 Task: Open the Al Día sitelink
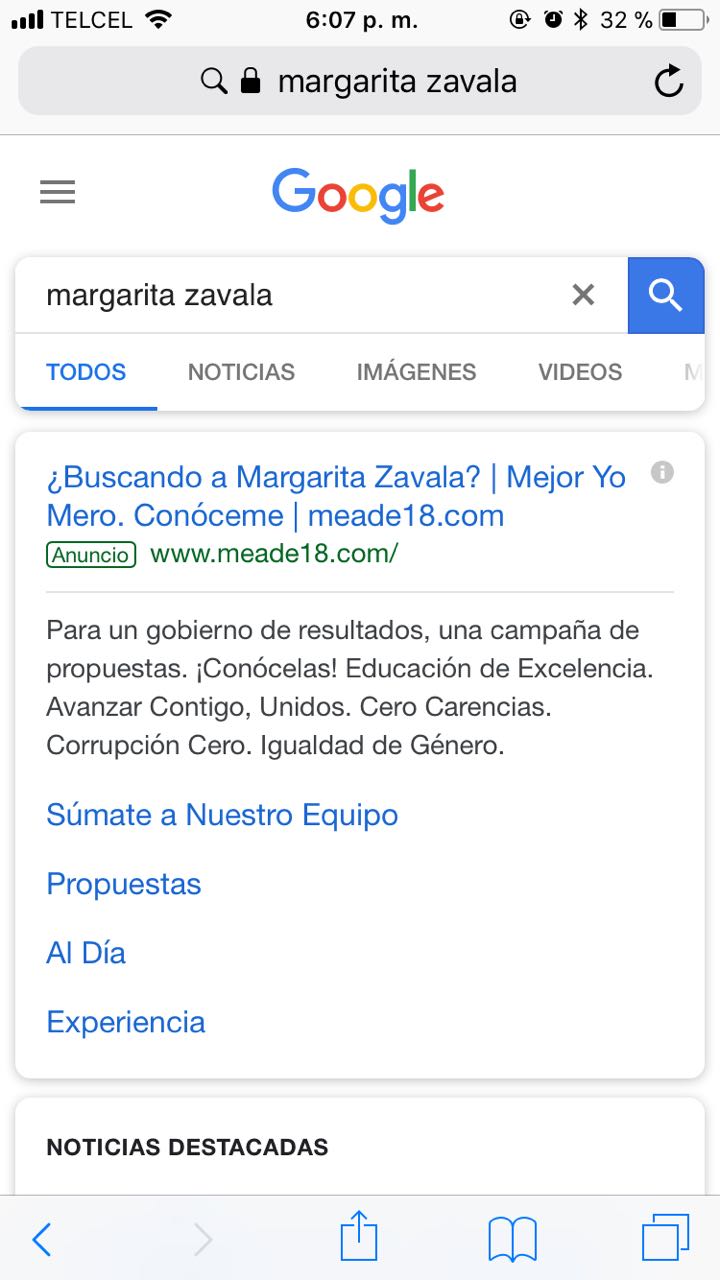point(86,953)
